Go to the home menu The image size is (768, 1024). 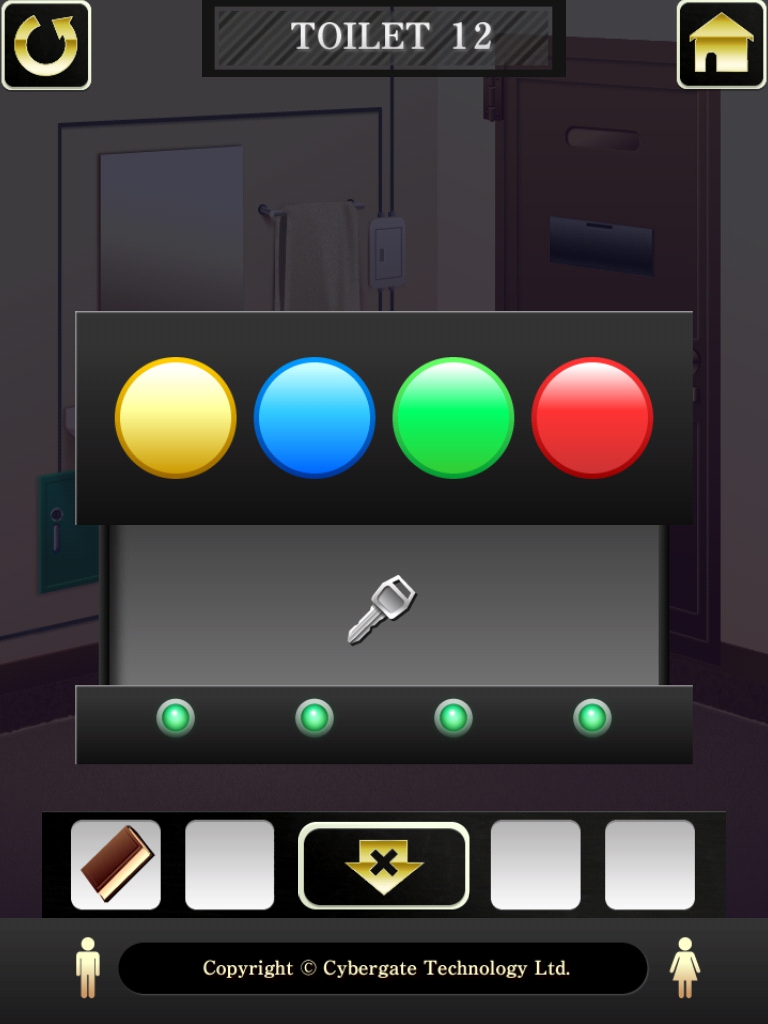coord(721,45)
